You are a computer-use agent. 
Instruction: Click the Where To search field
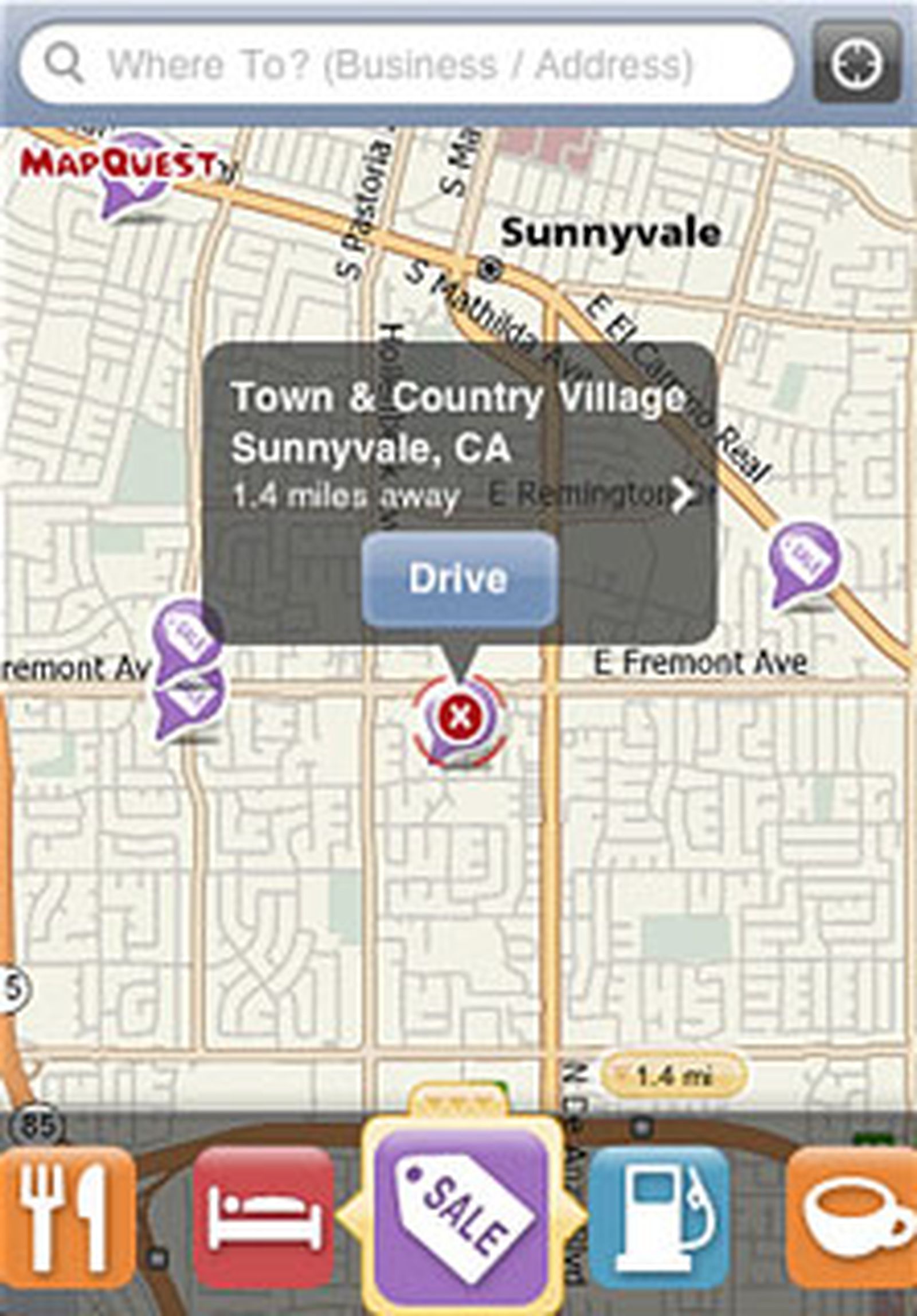click(x=401, y=65)
